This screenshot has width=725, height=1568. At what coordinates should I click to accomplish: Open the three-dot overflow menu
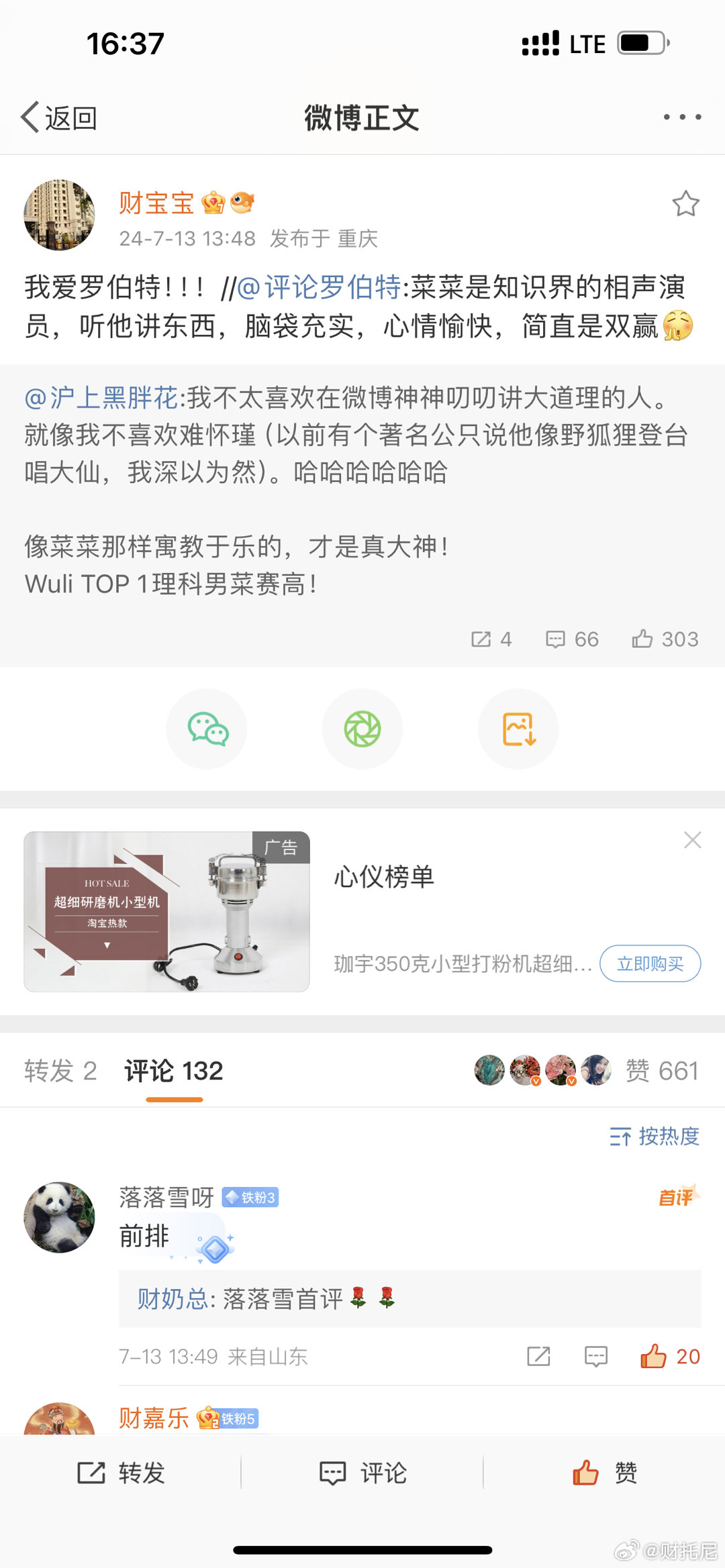(682, 117)
